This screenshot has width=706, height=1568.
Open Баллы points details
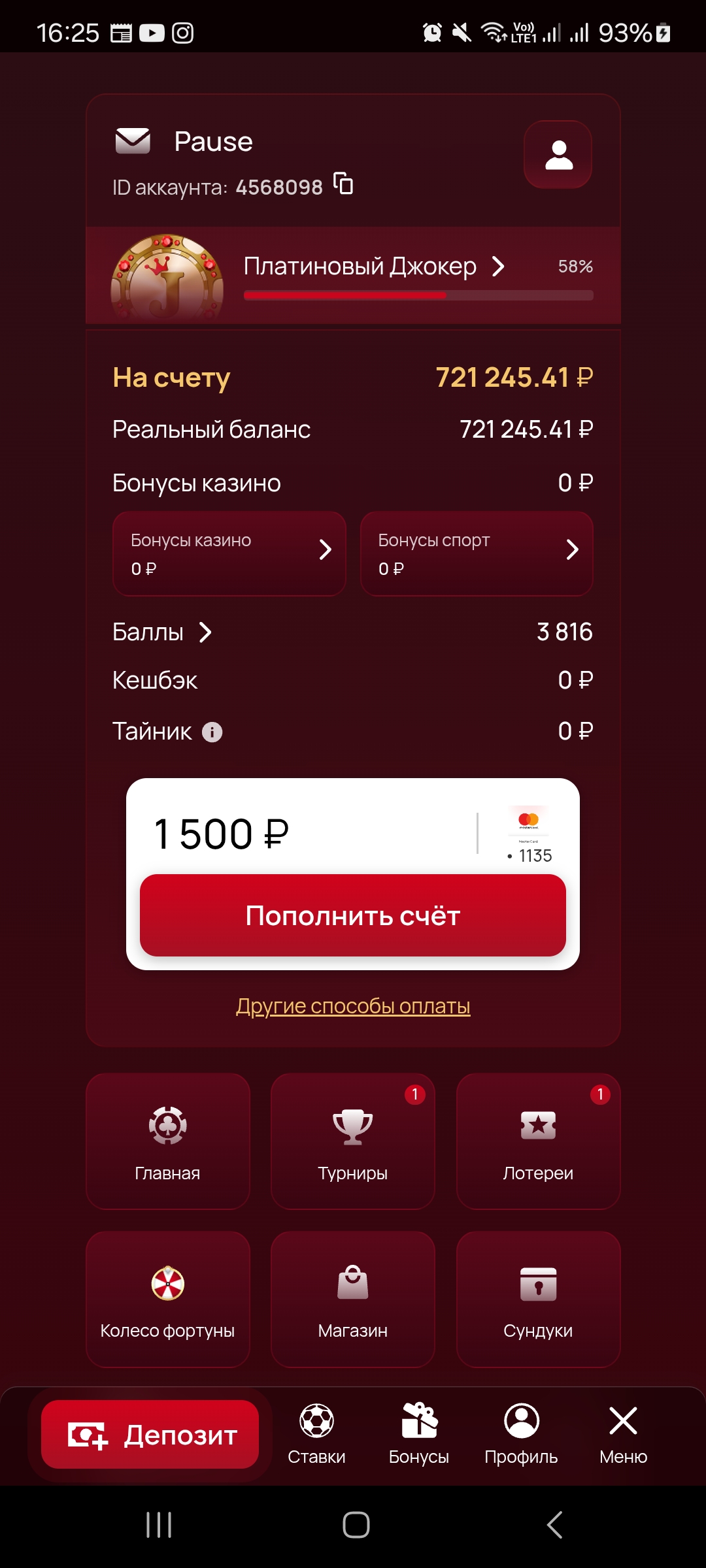162,632
